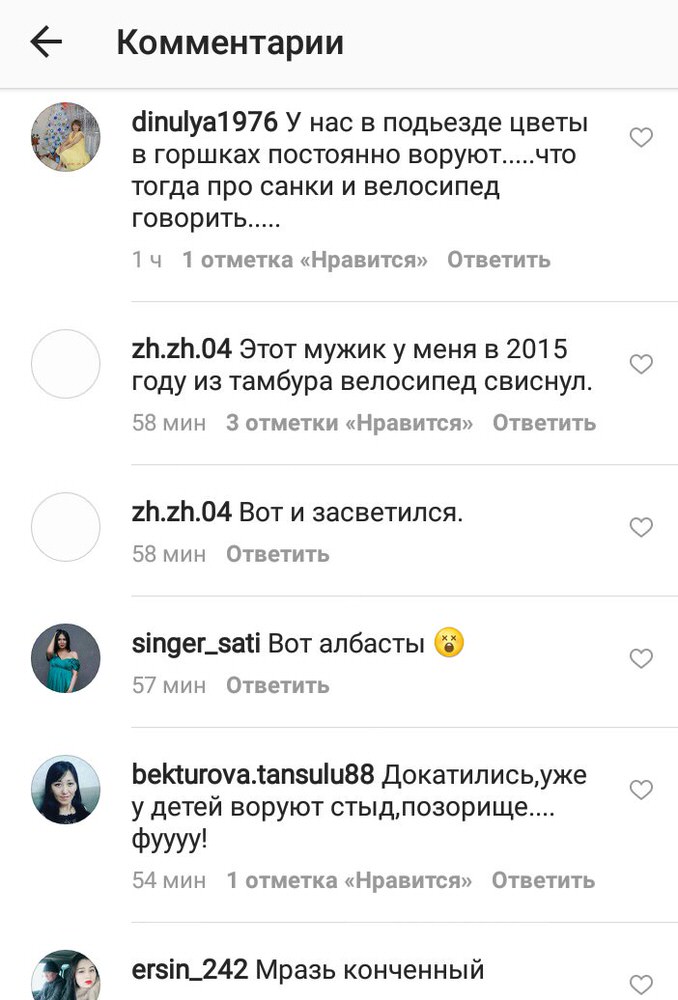Screen dimensions: 678x1000
Task: Like singer_sati's comment
Action: click(641, 658)
